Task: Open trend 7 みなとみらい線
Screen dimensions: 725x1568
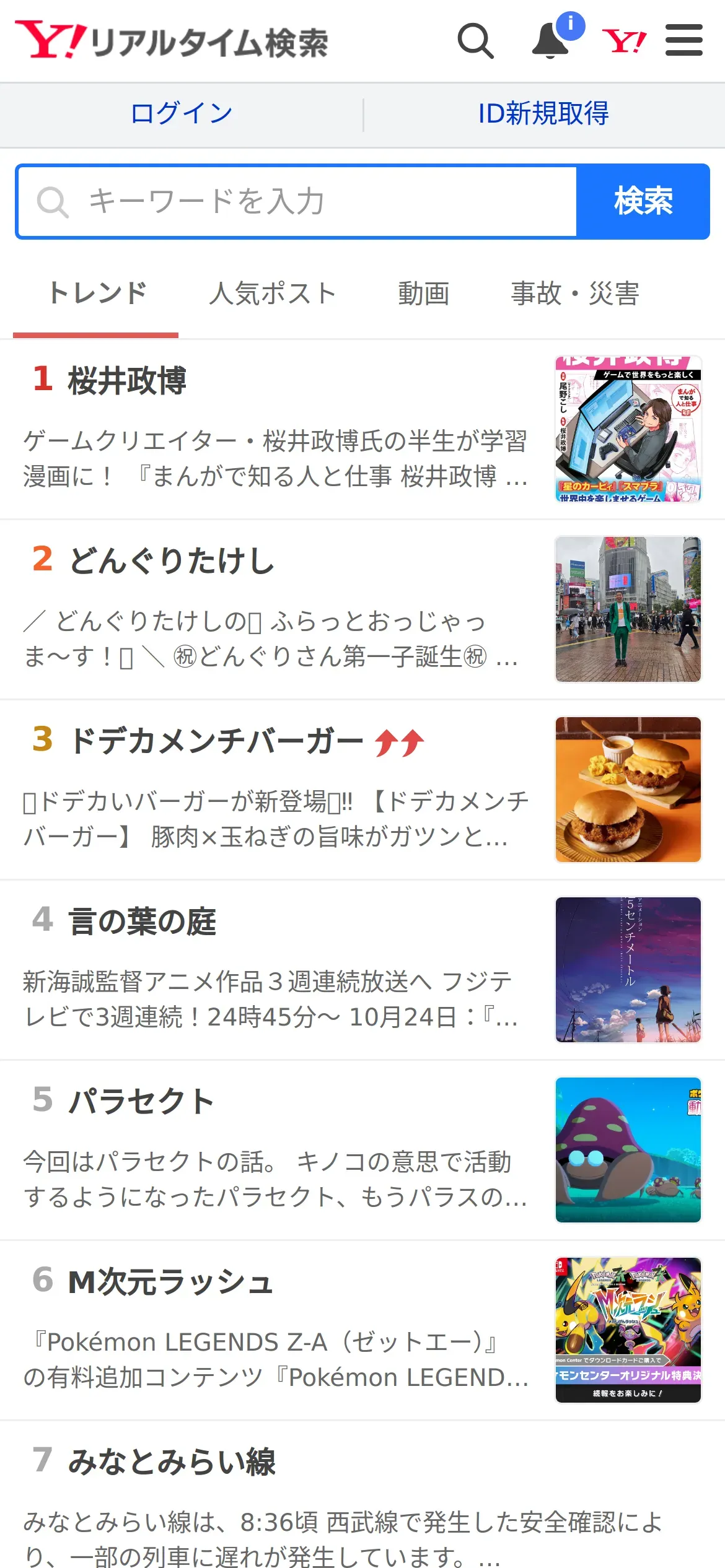Action: pos(172,1461)
